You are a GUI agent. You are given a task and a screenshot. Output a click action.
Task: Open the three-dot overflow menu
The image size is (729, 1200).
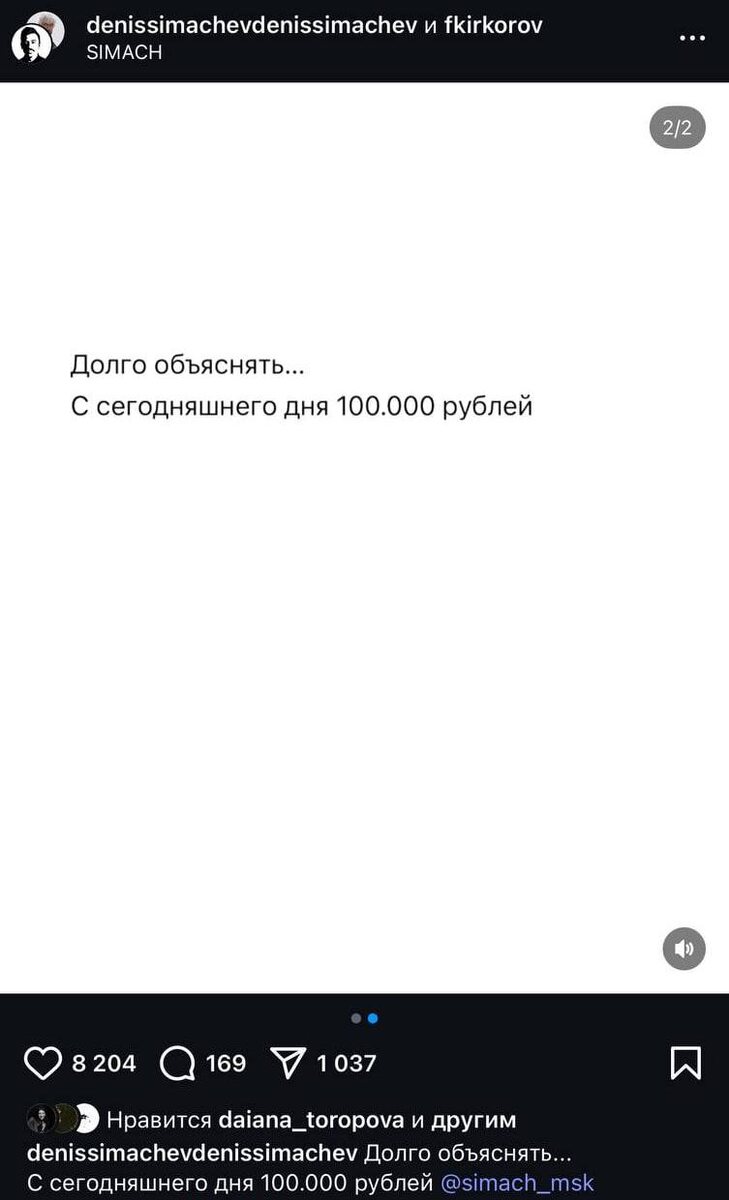click(x=692, y=38)
